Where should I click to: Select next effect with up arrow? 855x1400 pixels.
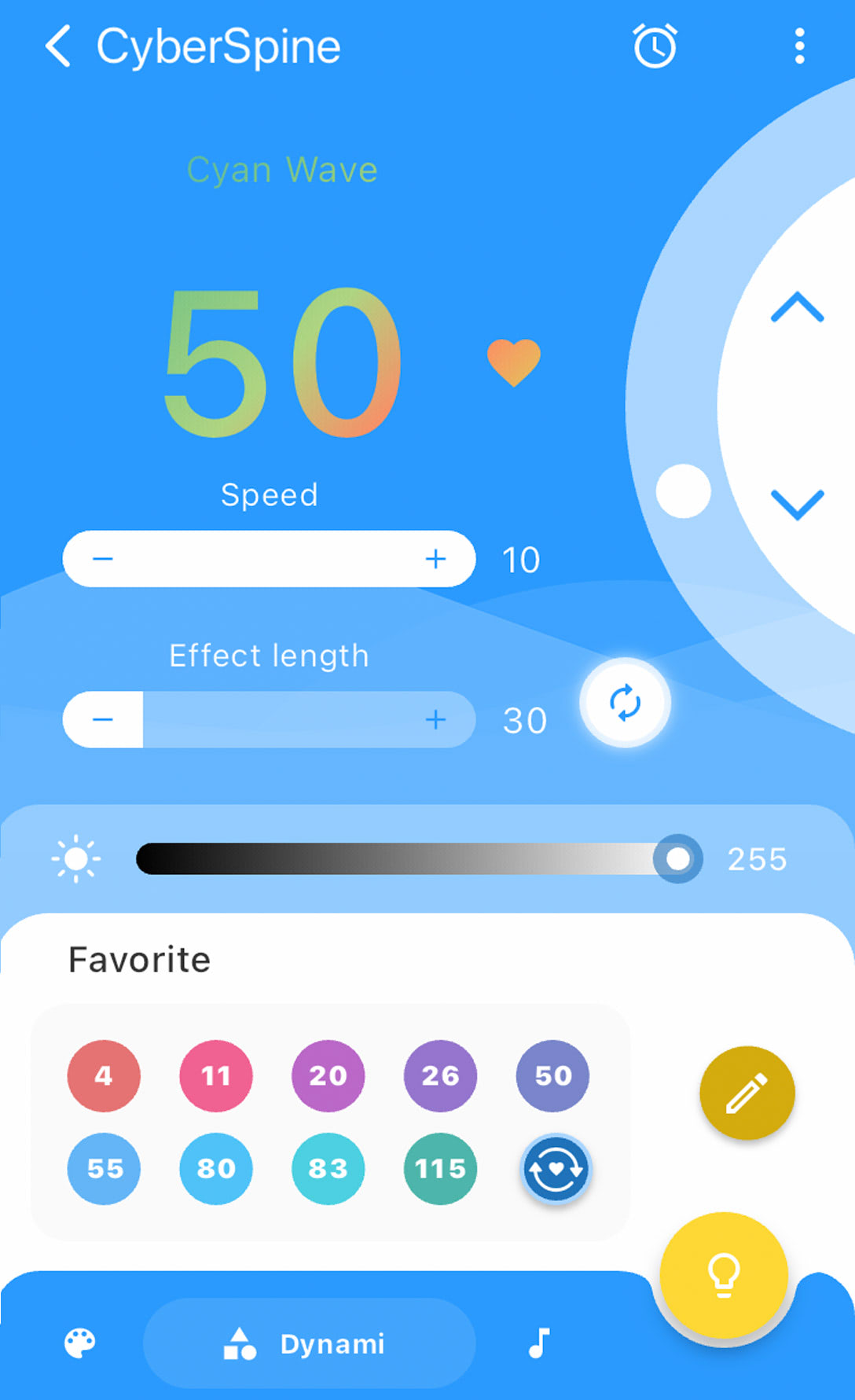coord(797,307)
